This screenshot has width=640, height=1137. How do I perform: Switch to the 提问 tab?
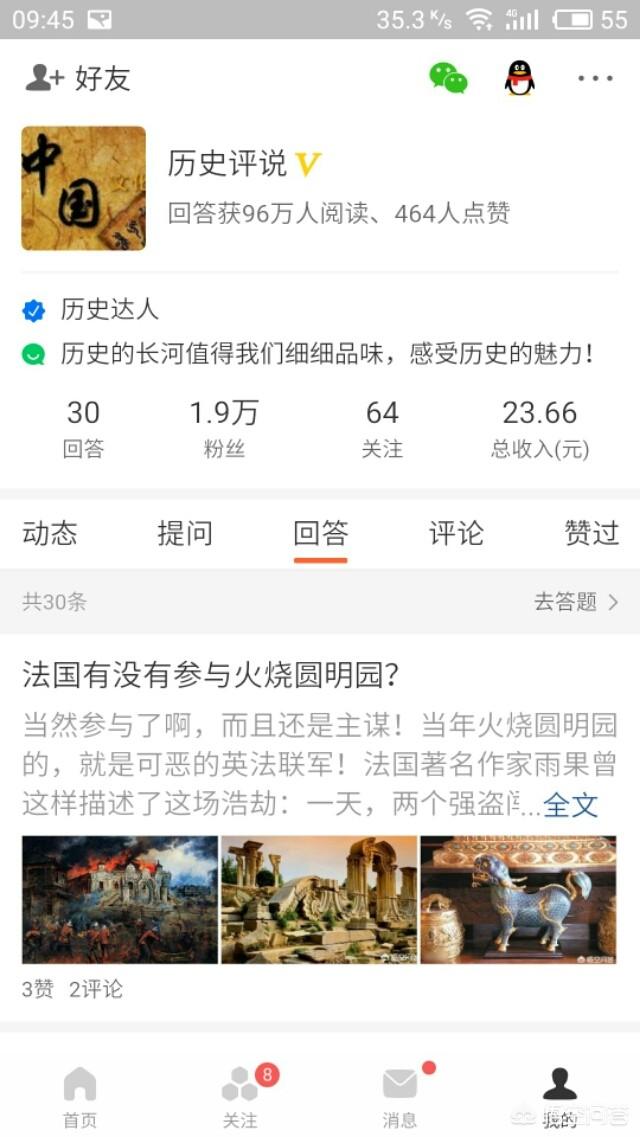click(185, 533)
